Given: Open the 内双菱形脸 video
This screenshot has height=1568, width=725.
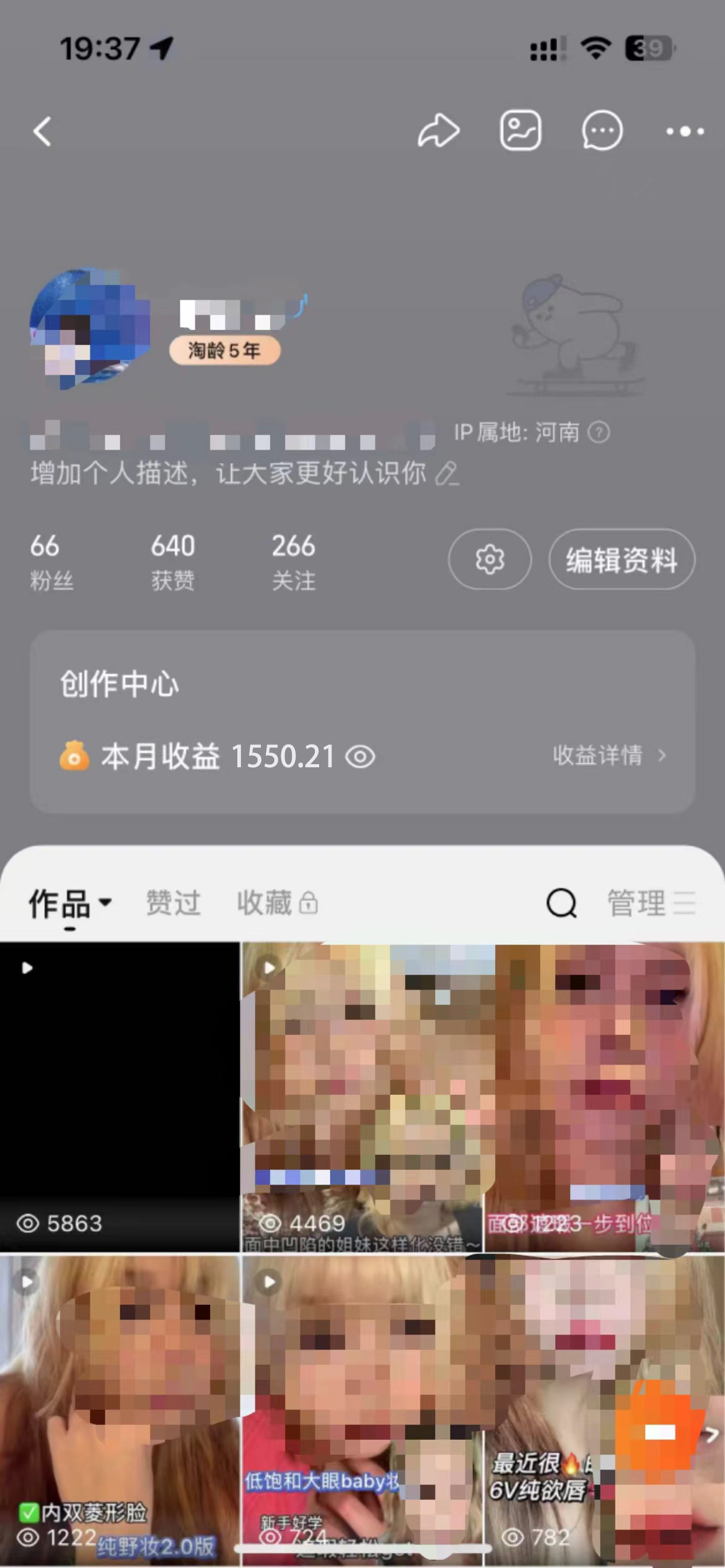Looking at the screenshot, I should [x=119, y=1409].
